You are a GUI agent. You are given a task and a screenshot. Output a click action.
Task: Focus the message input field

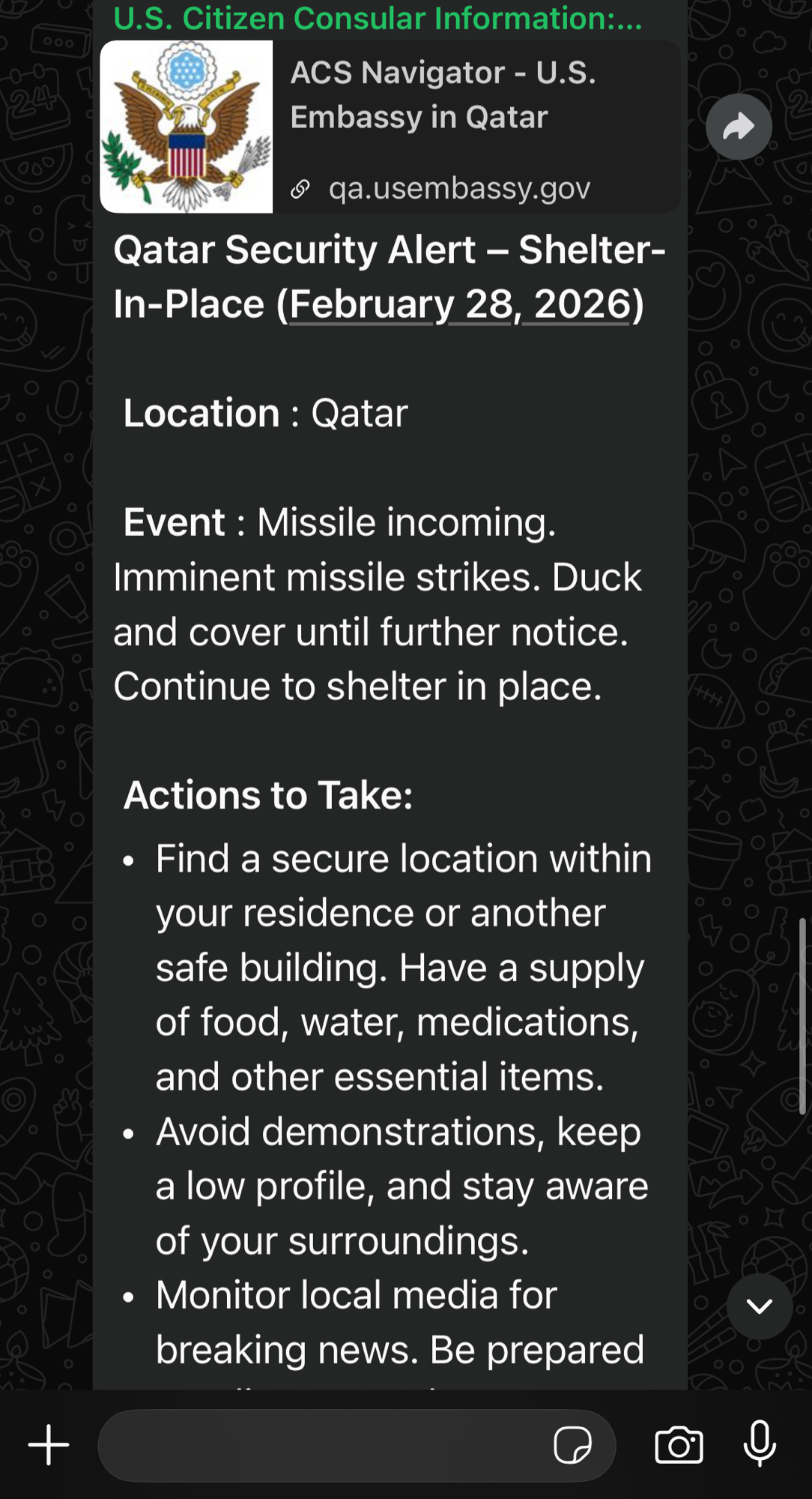point(322,1445)
